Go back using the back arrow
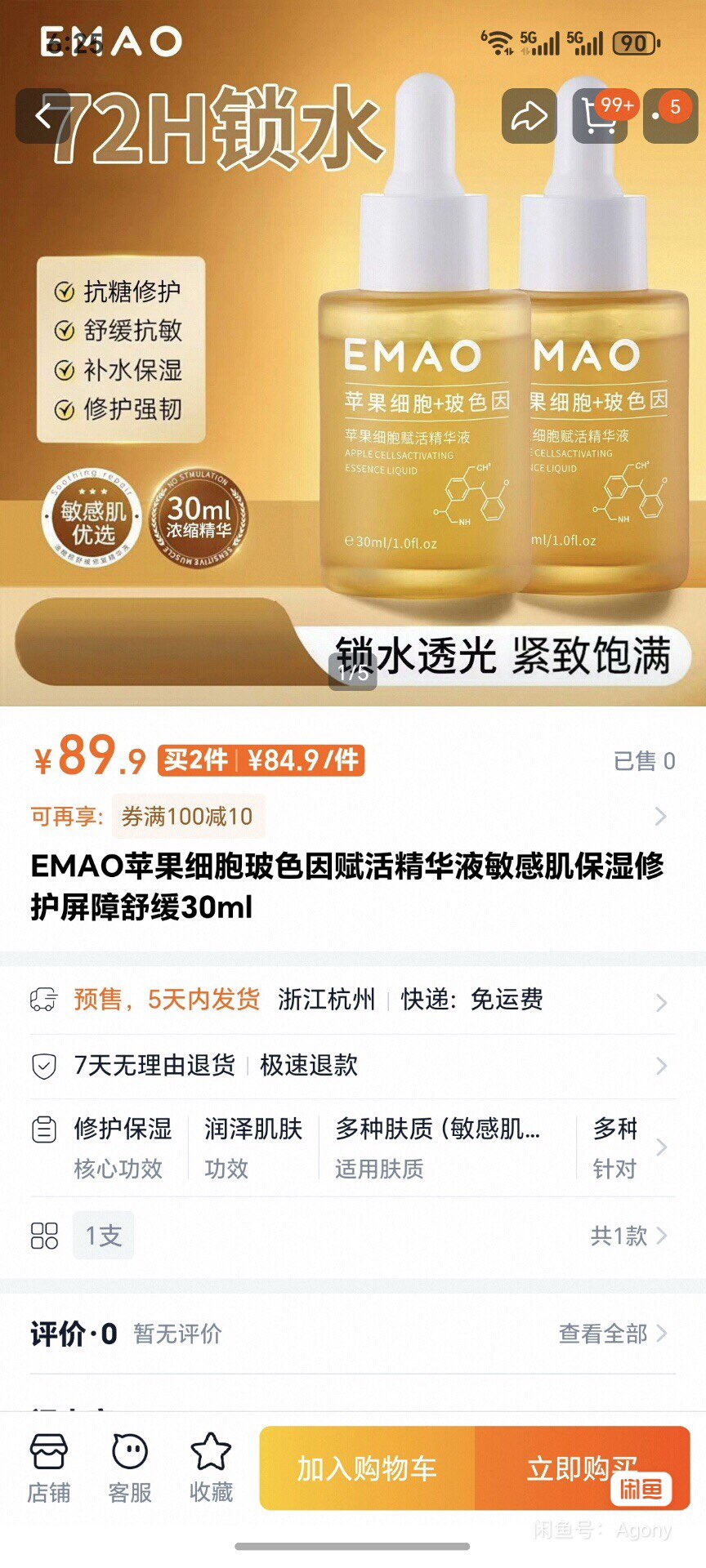Screen dimensions: 706x1568 (42, 116)
